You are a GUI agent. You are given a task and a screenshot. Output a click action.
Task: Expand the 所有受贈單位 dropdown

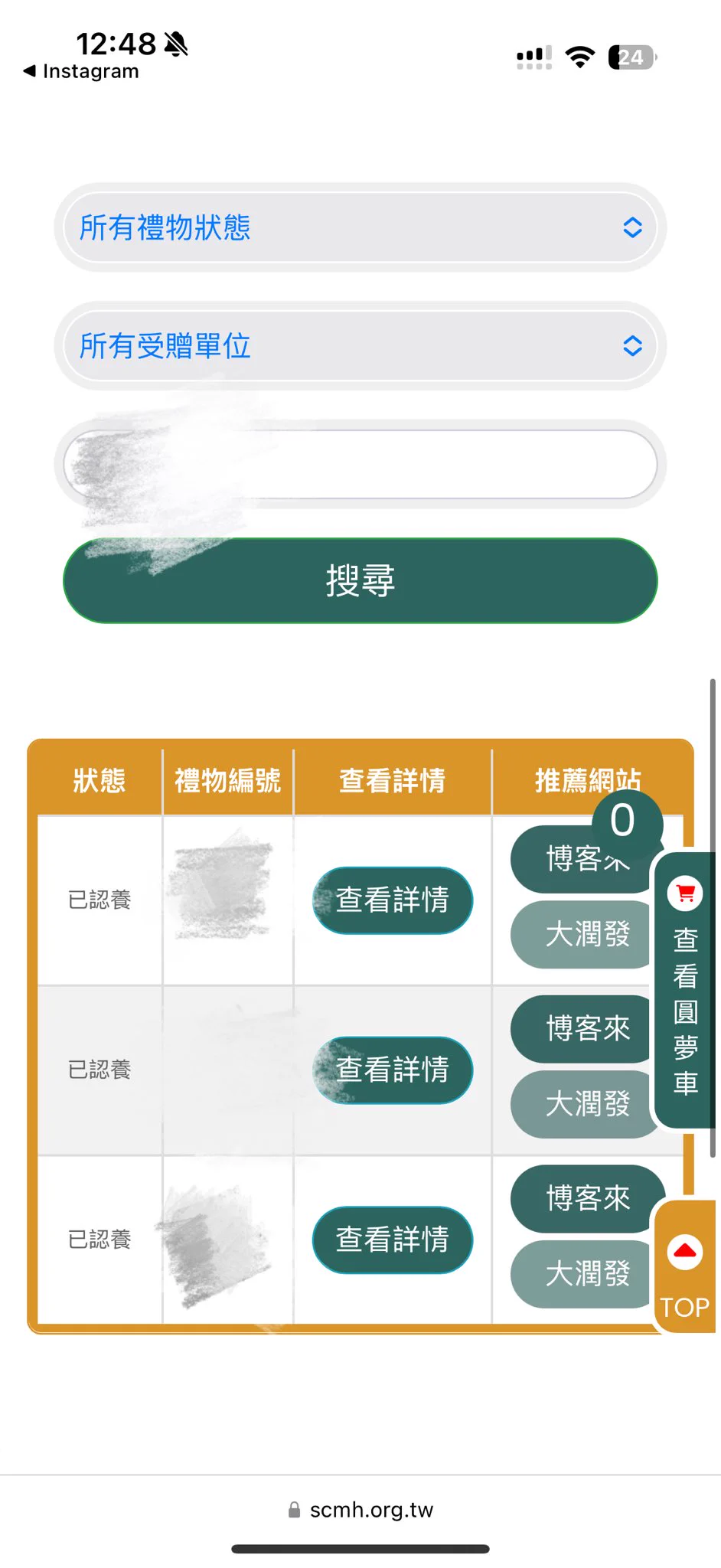click(x=360, y=346)
